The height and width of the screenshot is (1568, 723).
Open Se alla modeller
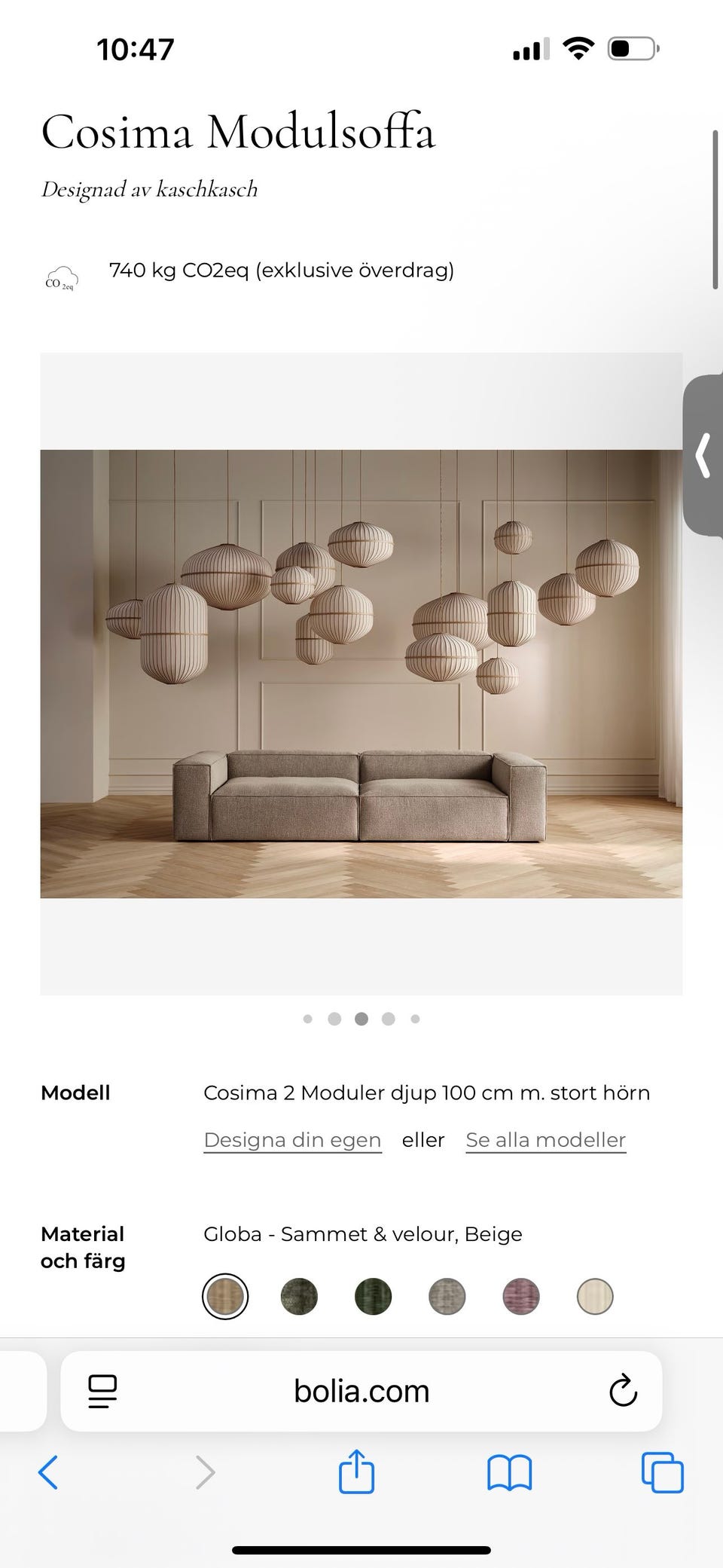click(x=545, y=1140)
